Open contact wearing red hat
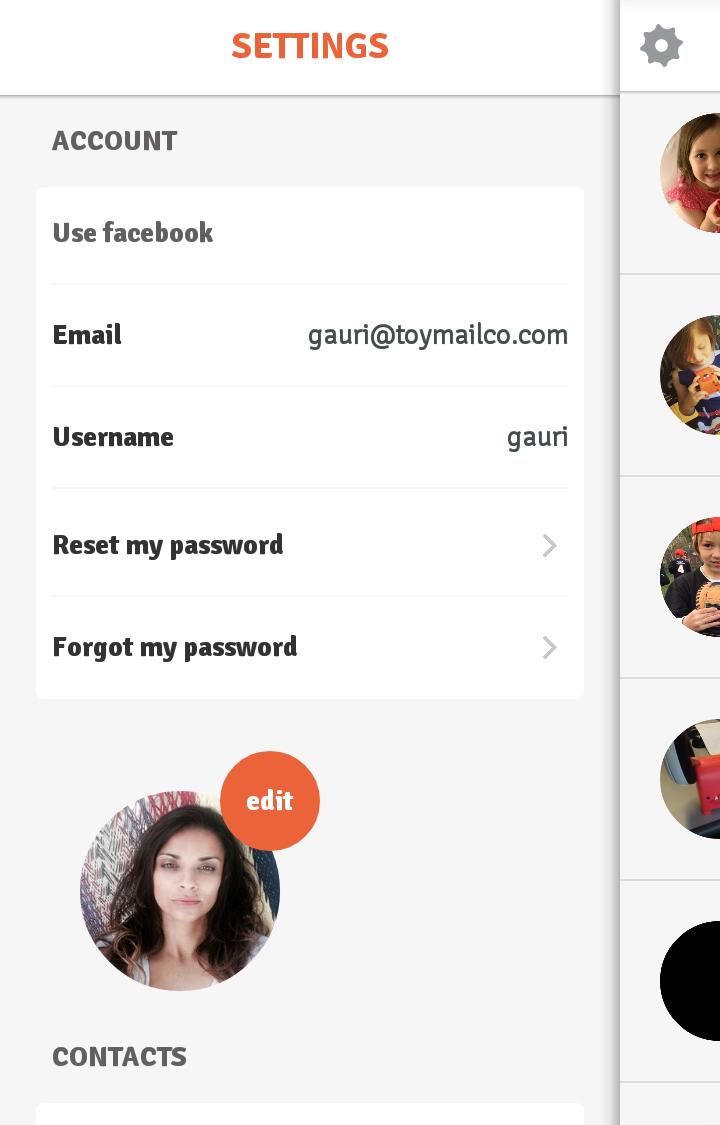720x1125 pixels. 692,577
